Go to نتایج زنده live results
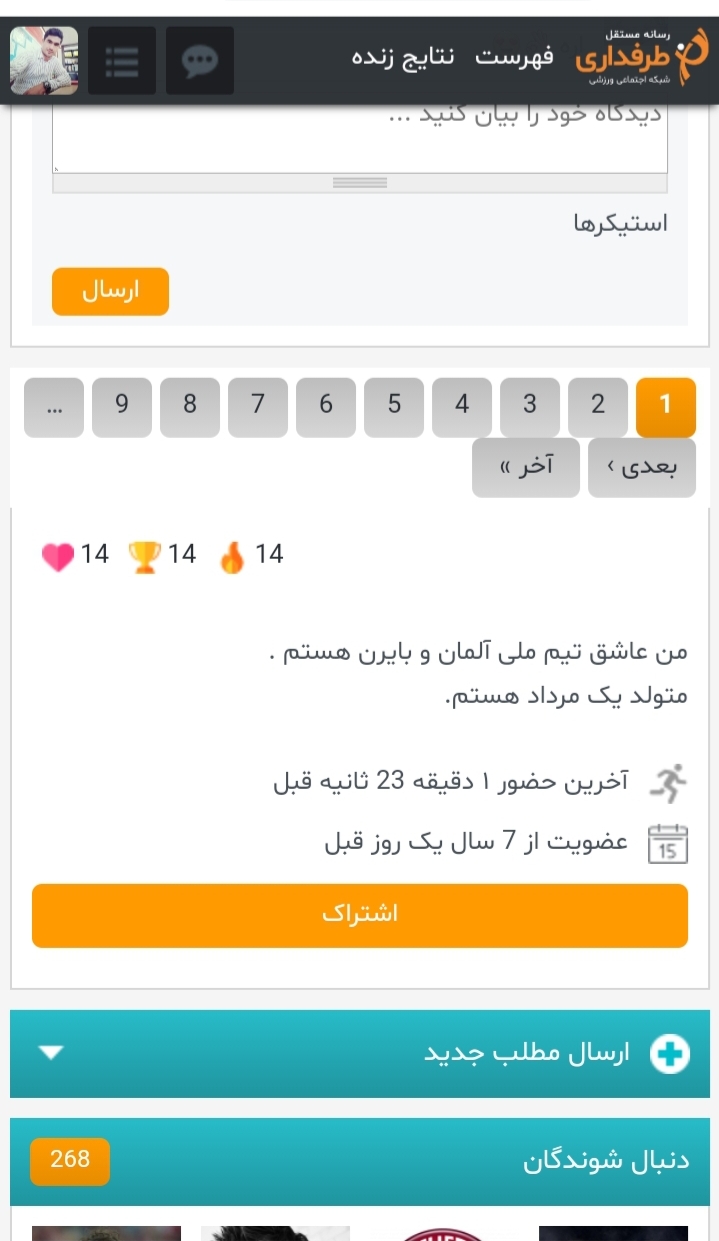The width and height of the screenshot is (719, 1241). (x=403, y=57)
